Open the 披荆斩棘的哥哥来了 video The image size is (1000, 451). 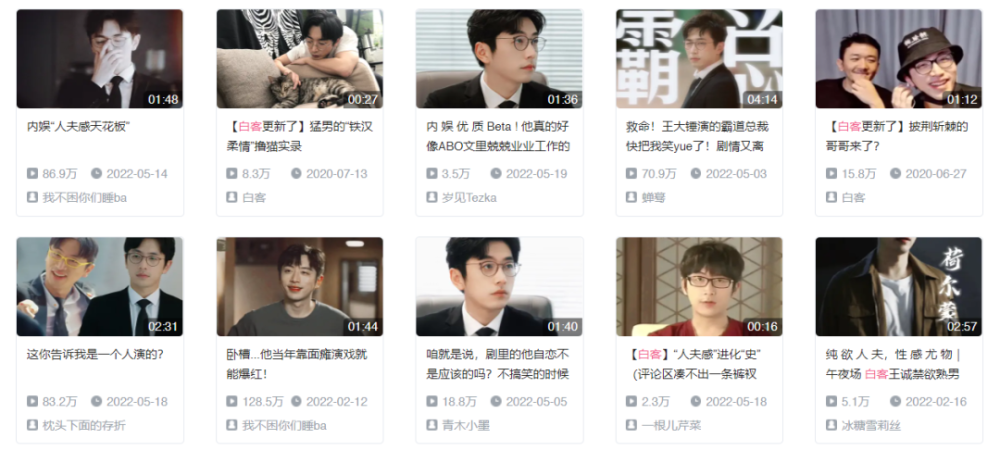[898, 59]
